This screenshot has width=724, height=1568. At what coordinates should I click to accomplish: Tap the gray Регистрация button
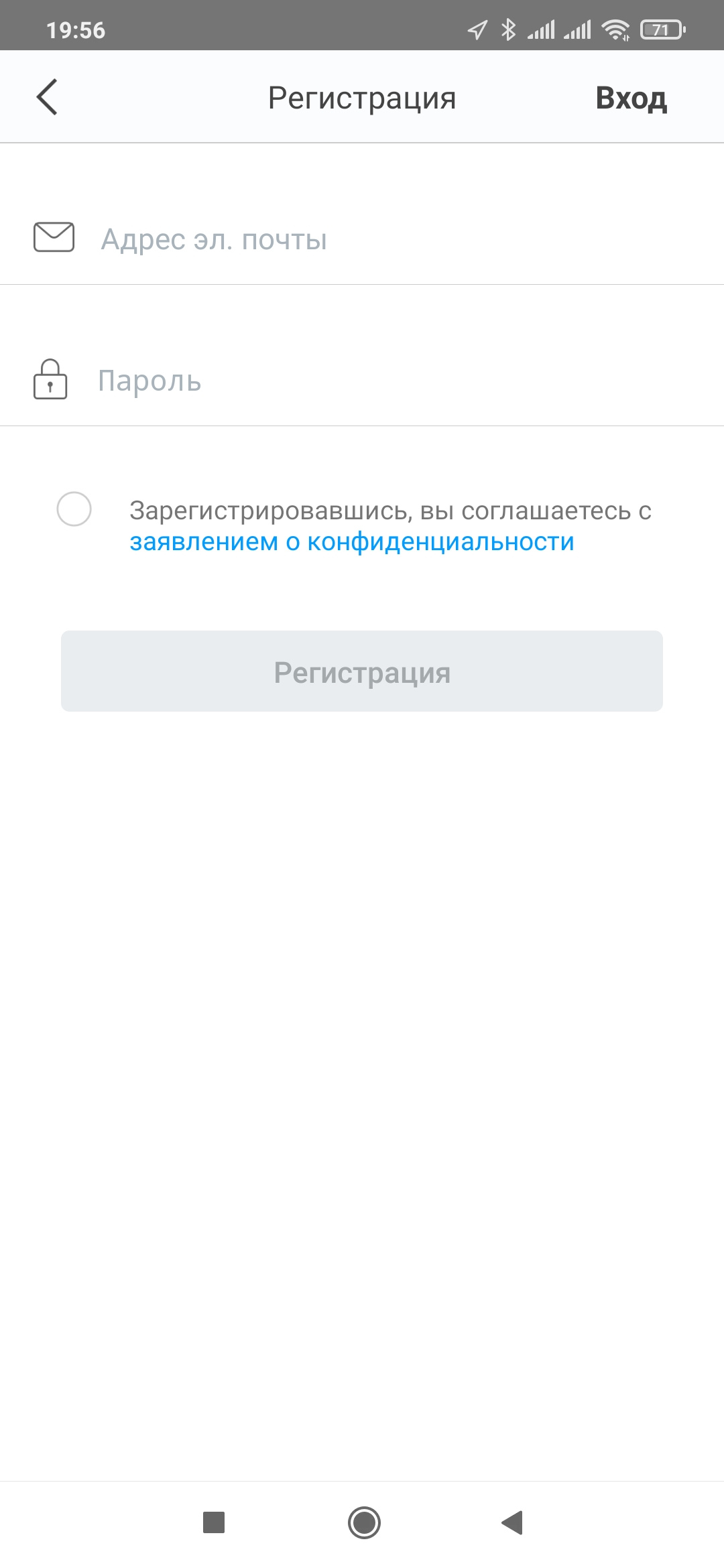362,671
